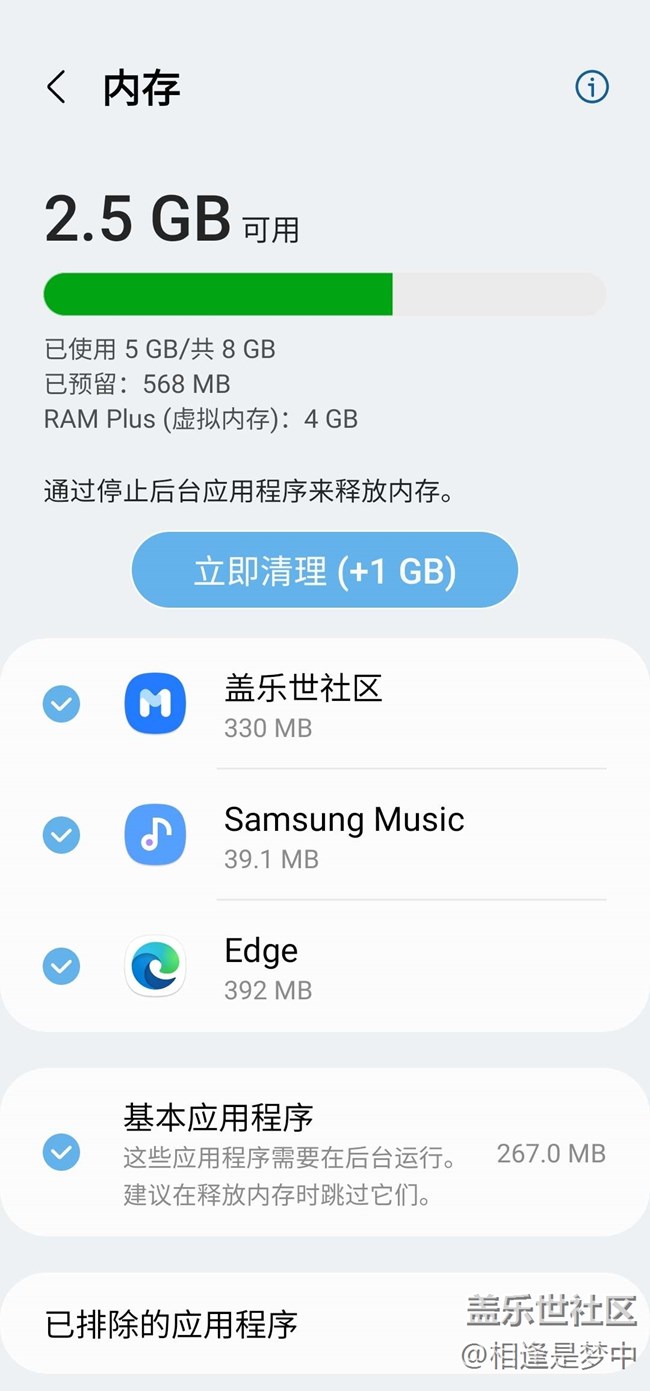Open the 基本应用程序 row

tap(325, 1152)
